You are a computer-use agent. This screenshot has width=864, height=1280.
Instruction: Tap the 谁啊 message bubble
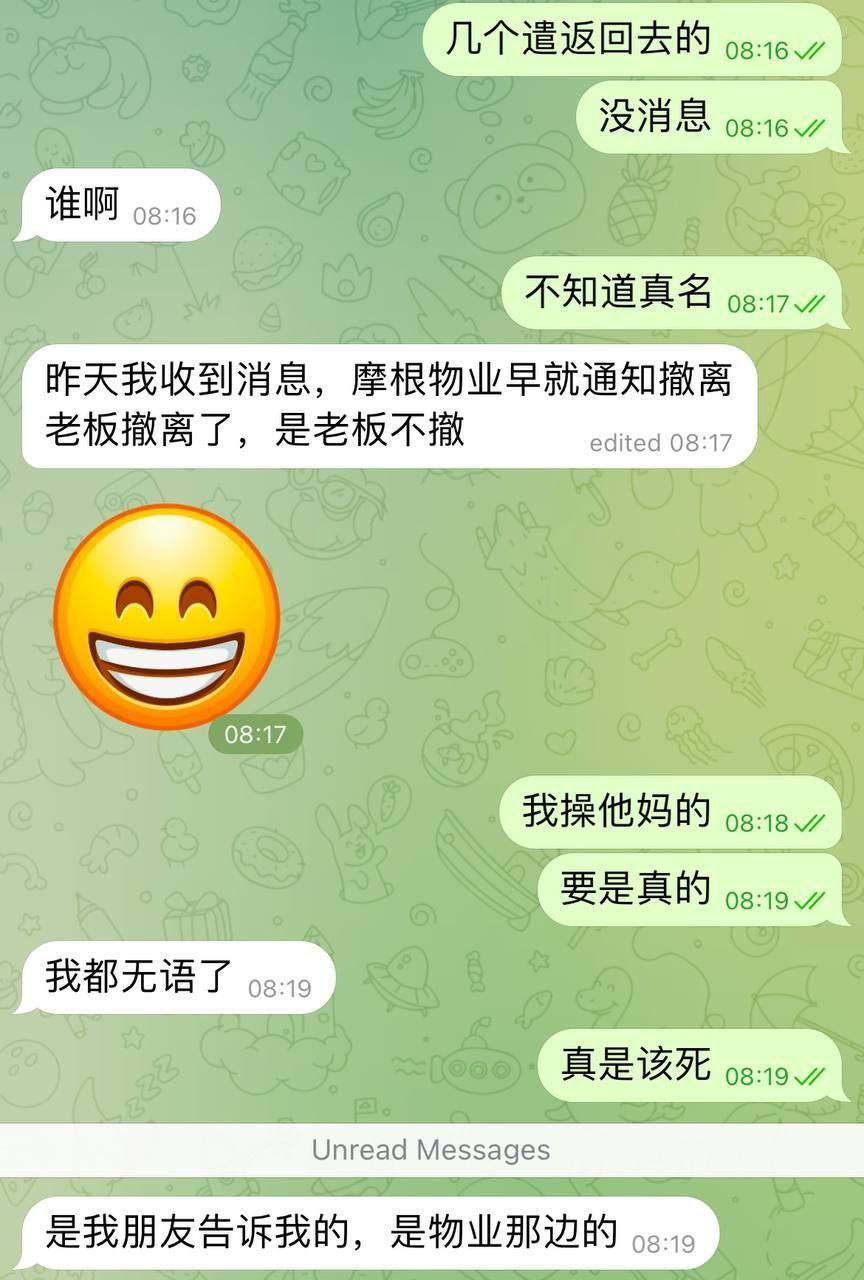pos(118,206)
